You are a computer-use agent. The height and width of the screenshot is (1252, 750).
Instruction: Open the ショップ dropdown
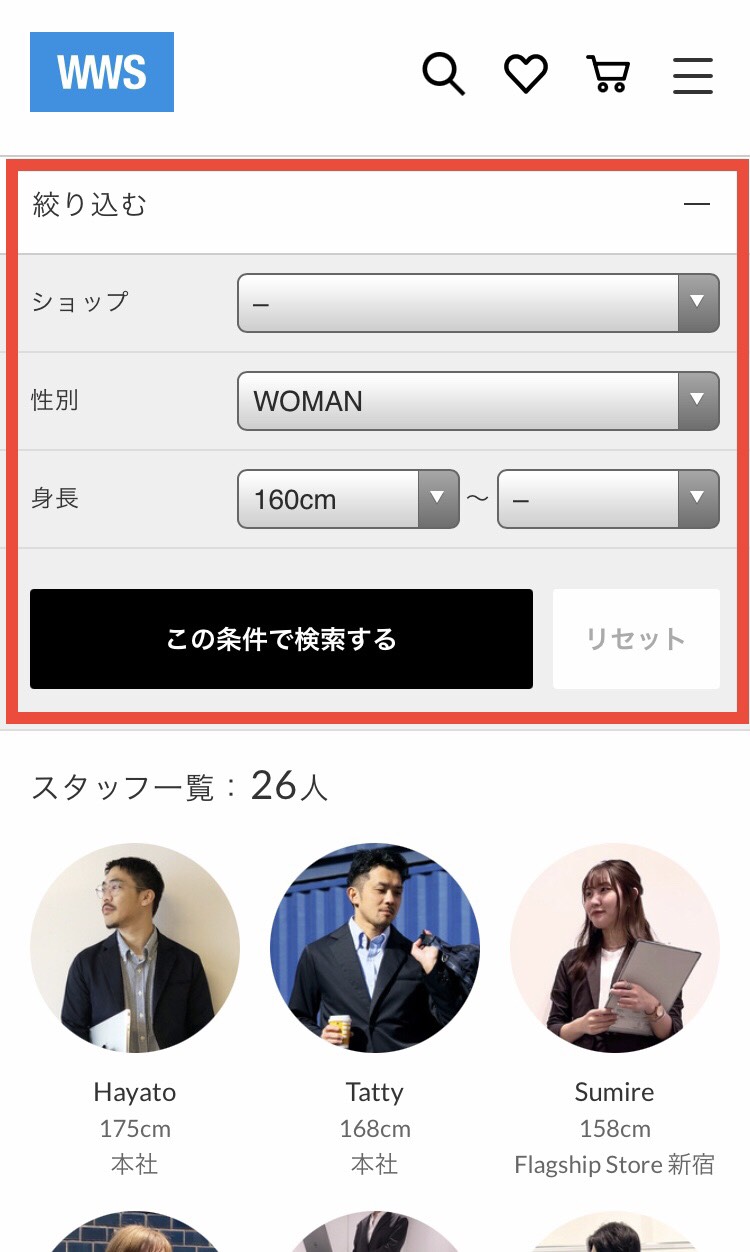click(x=478, y=302)
